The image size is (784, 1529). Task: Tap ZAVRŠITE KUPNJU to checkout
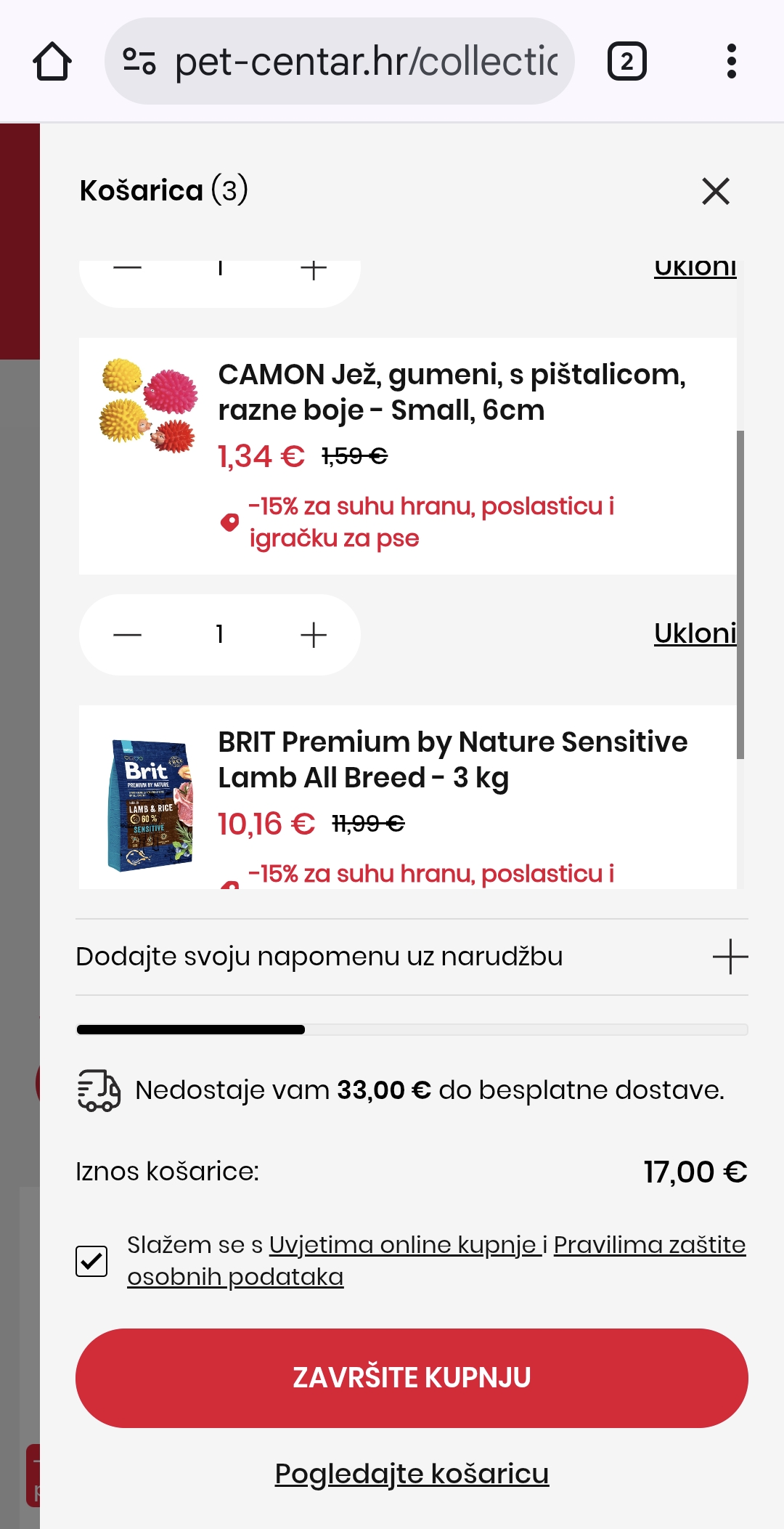[412, 1378]
